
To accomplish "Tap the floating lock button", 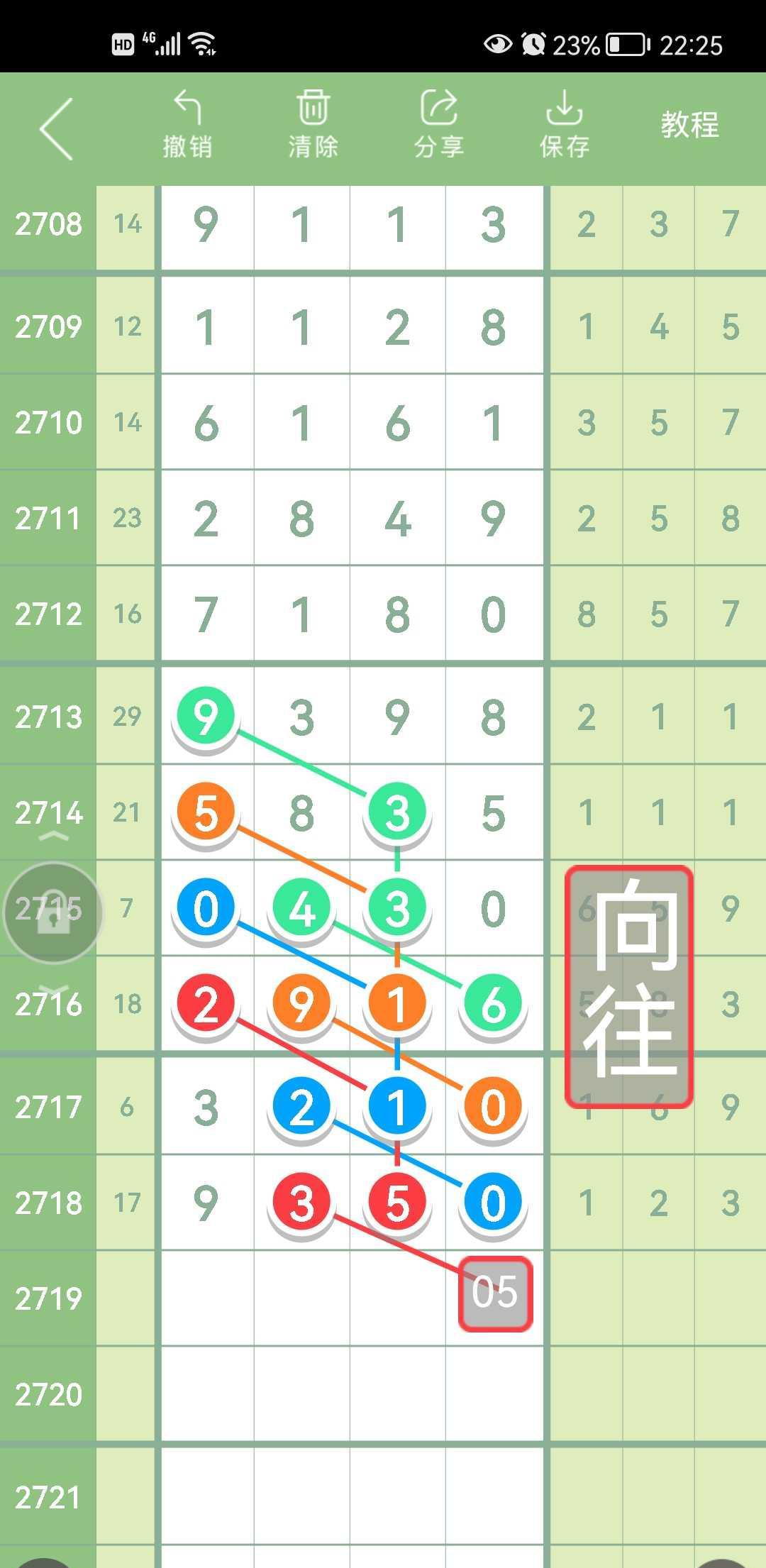I will tap(53, 912).
